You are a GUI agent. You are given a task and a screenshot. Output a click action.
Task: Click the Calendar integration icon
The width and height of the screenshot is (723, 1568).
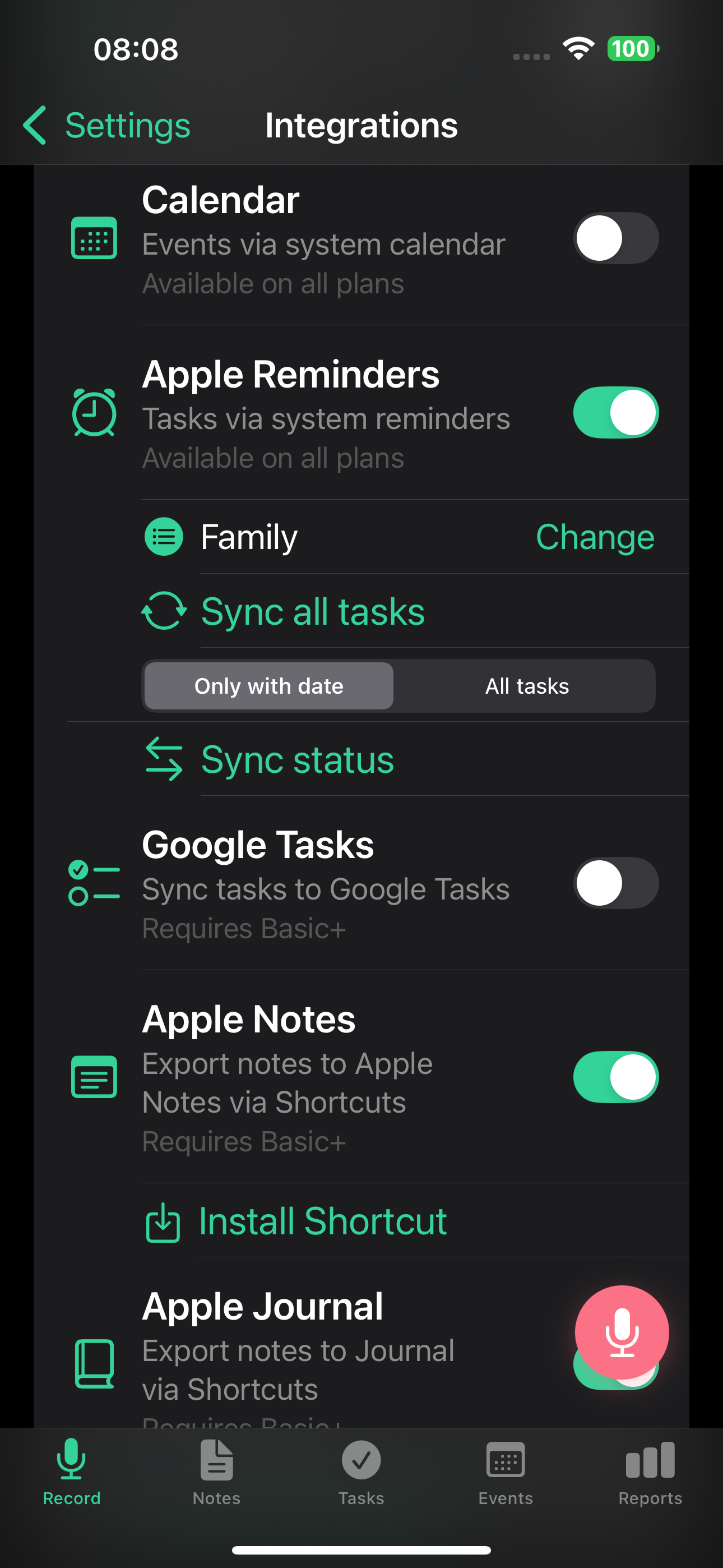tap(94, 238)
